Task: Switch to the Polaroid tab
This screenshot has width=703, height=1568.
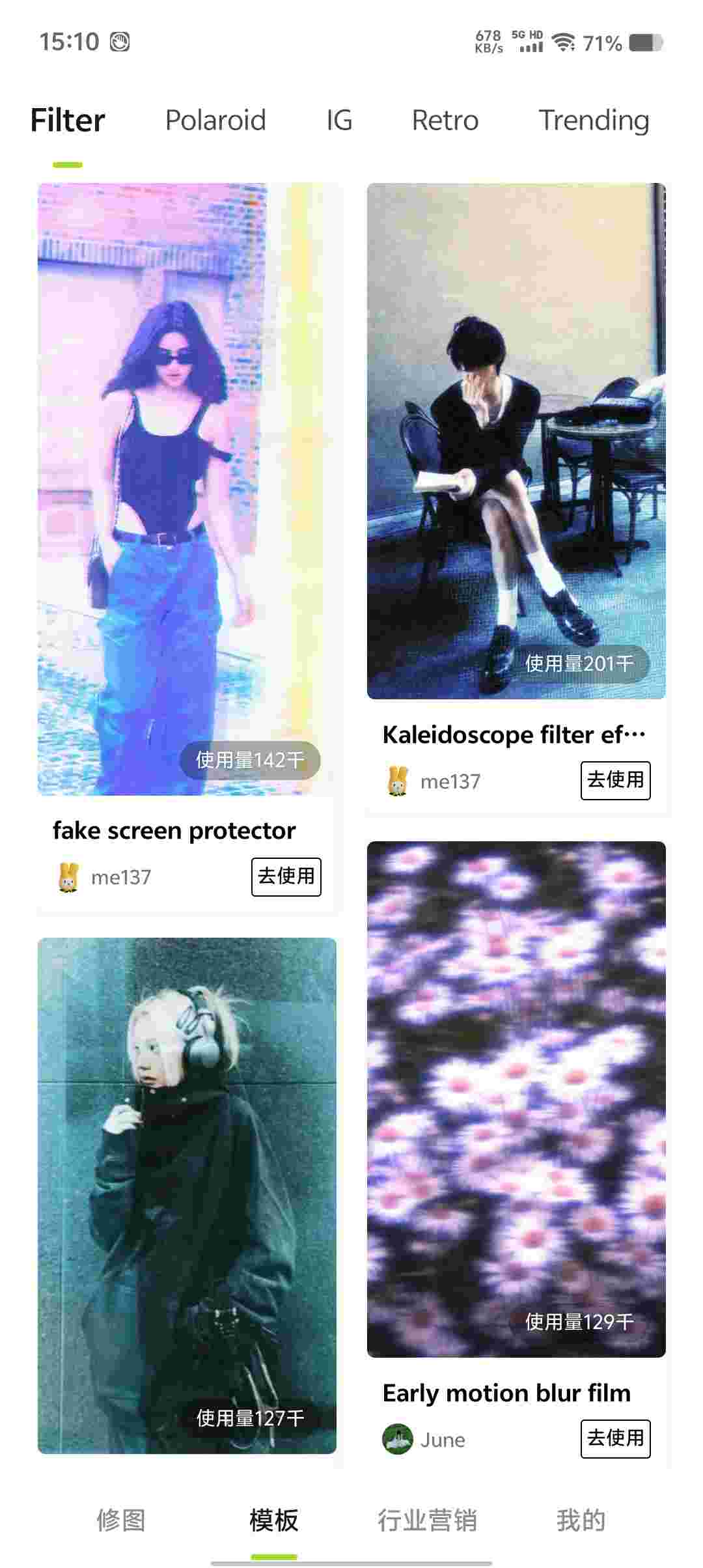Action: coord(215,120)
